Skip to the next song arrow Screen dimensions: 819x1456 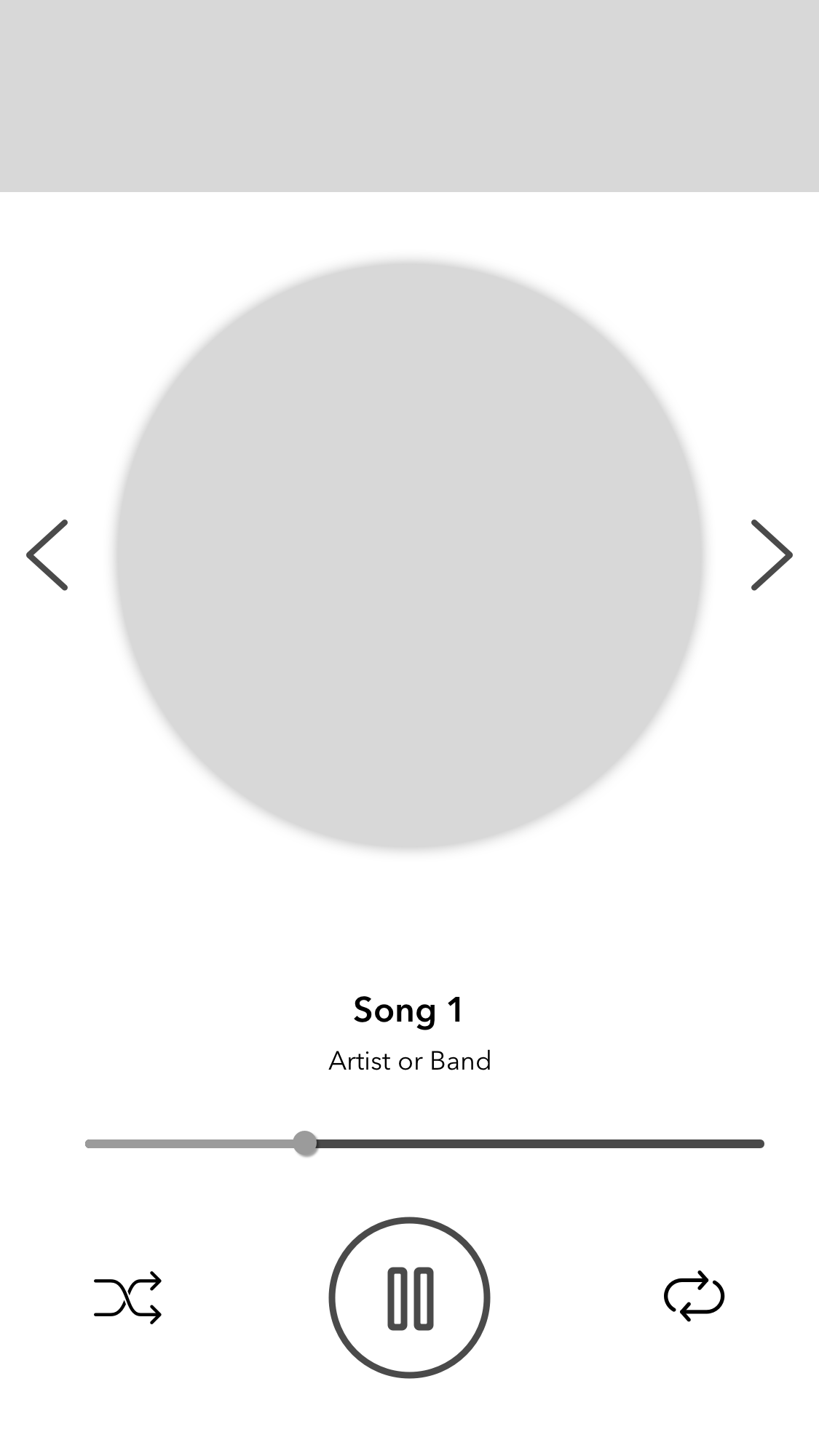771,554
